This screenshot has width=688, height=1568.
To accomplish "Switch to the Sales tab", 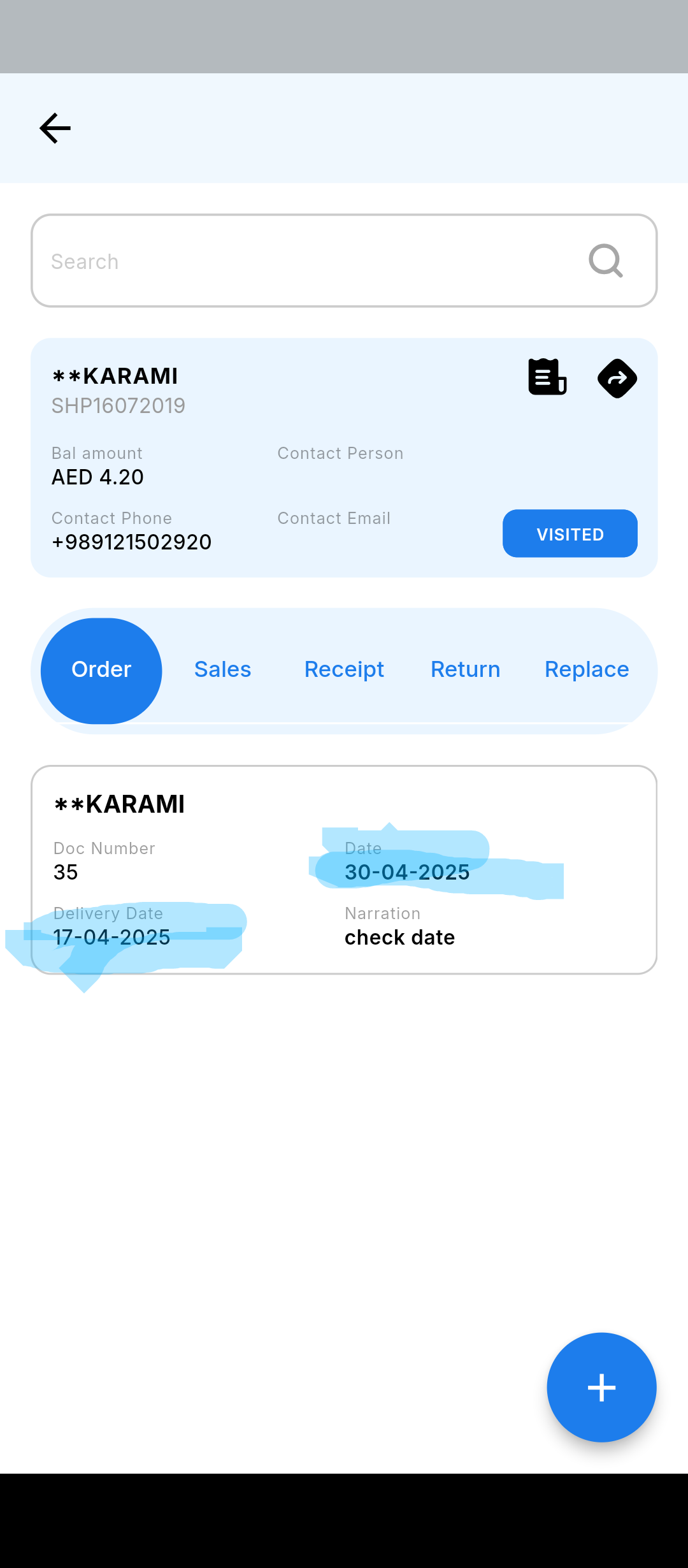I will 222,670.
